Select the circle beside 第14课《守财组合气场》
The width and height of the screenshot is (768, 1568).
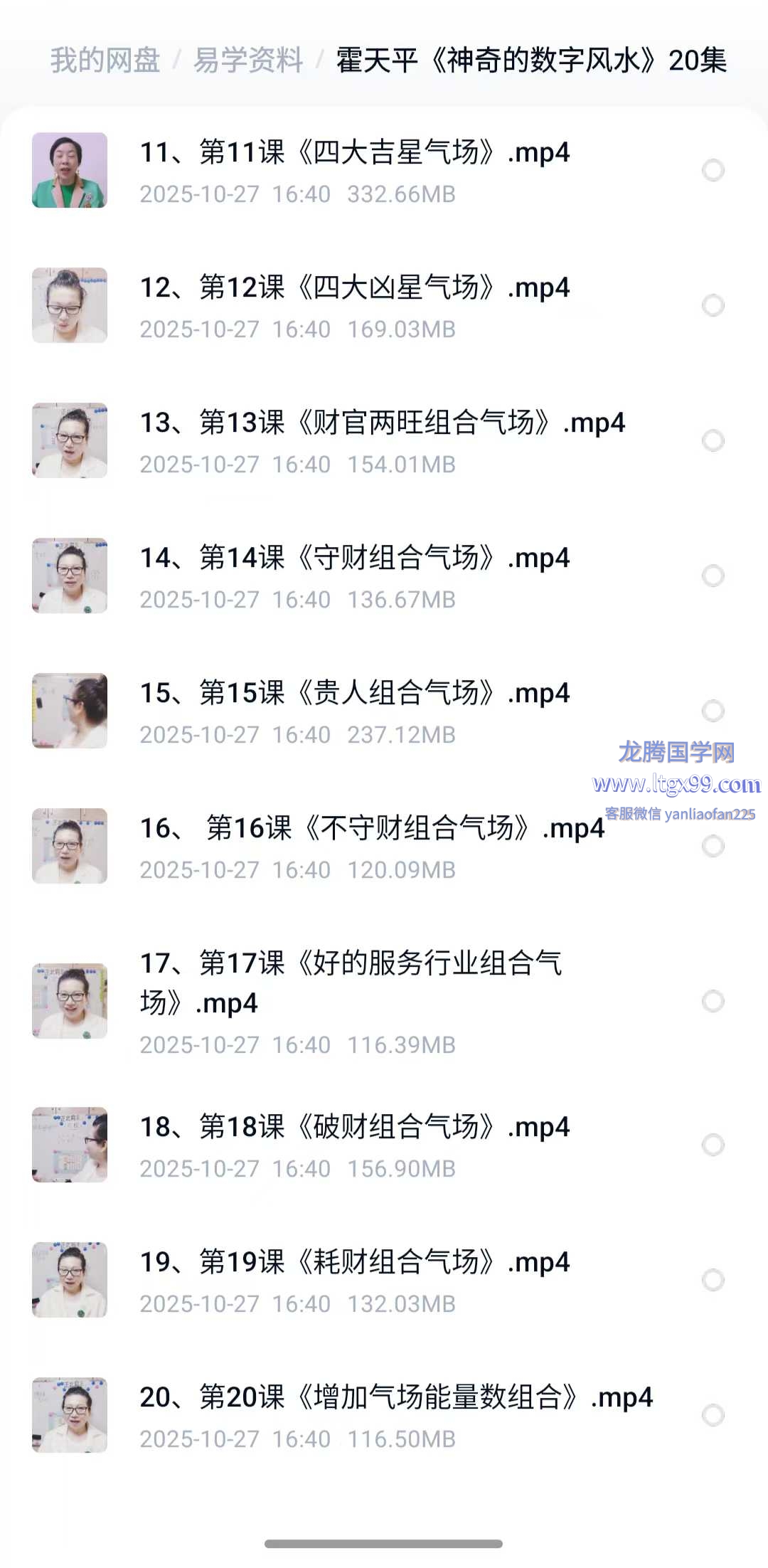tap(713, 576)
